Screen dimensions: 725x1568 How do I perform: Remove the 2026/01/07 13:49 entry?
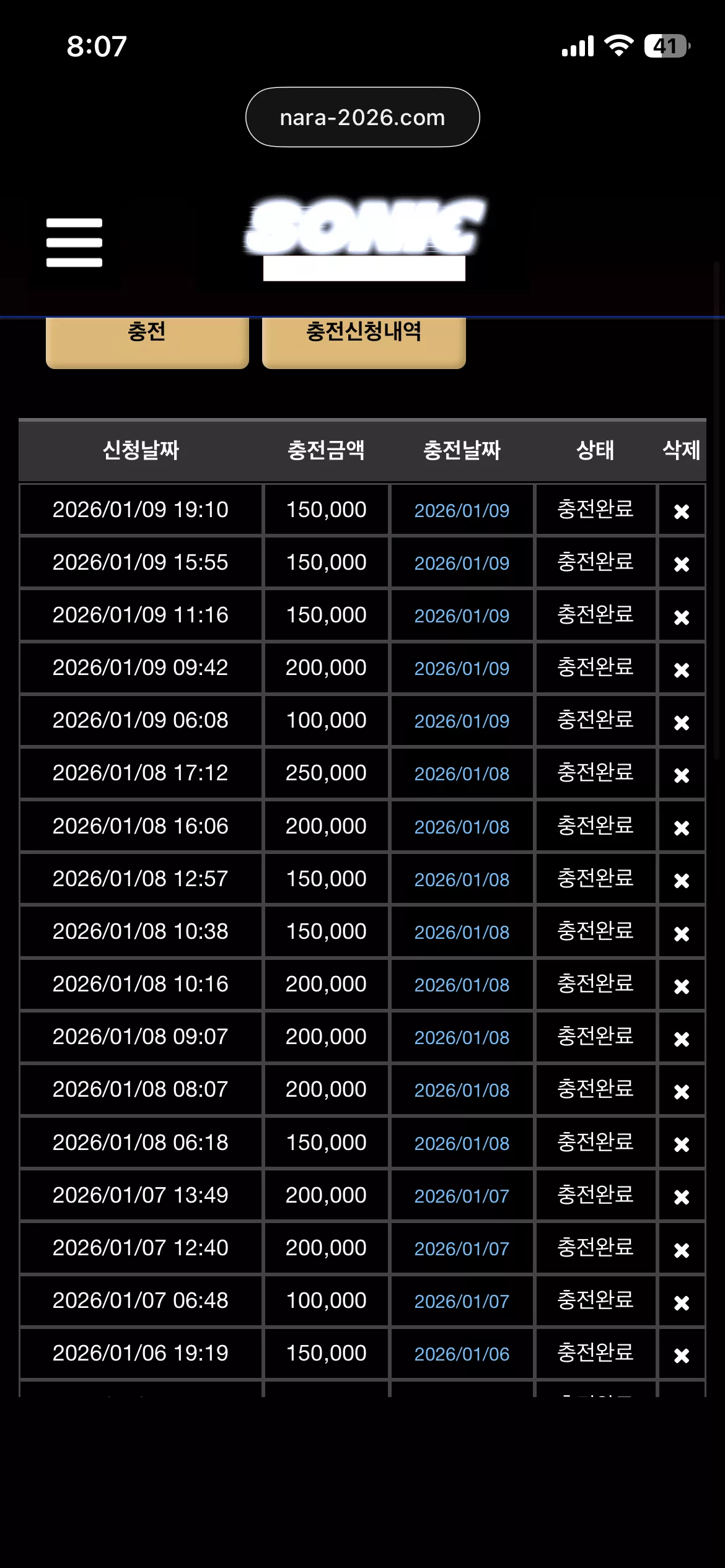tap(682, 1197)
